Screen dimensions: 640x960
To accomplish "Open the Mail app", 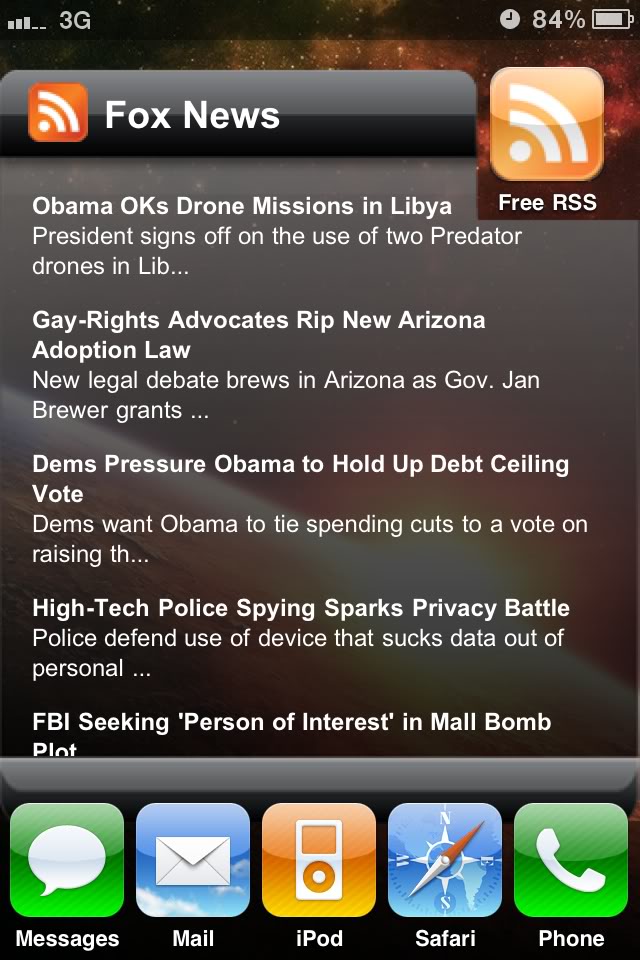I will (x=193, y=861).
